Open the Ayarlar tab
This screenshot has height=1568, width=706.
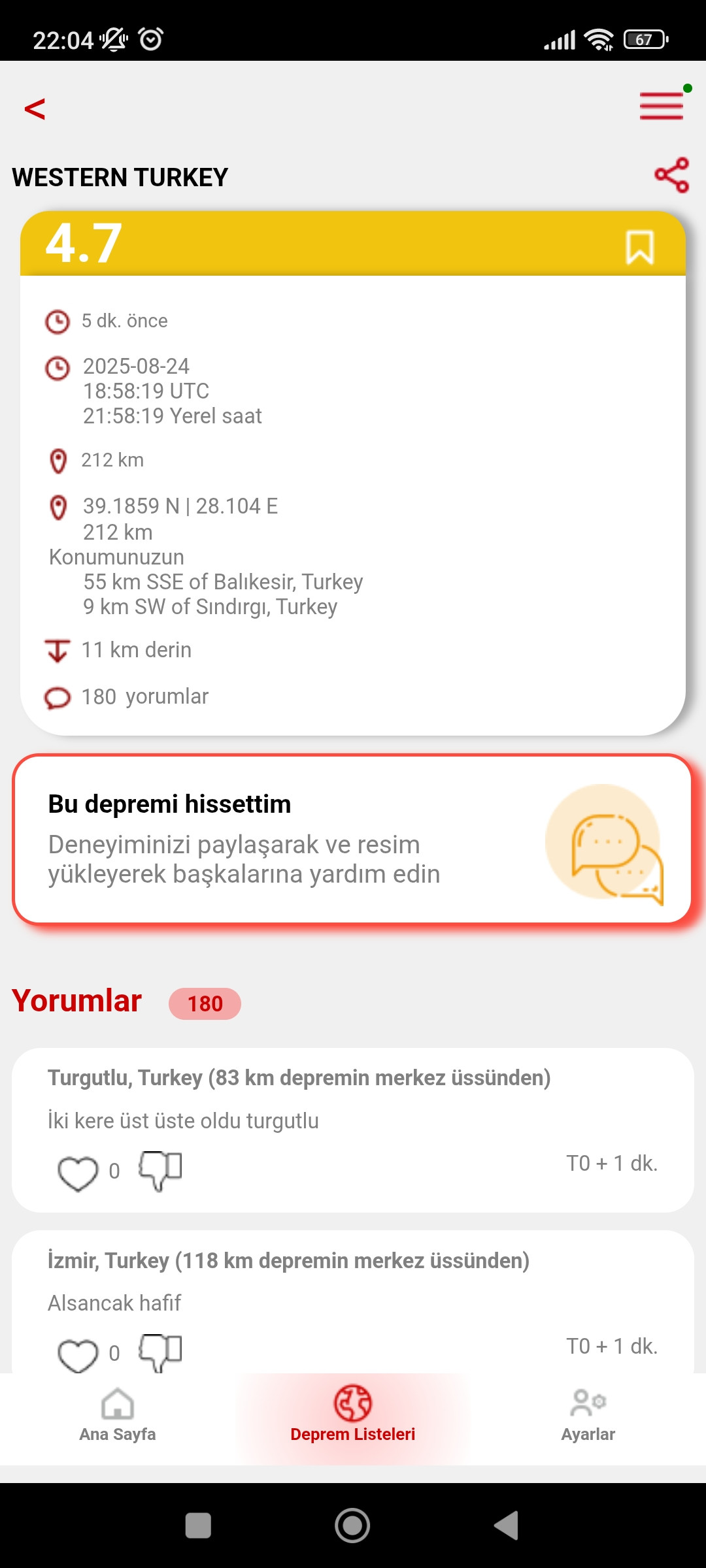tap(588, 1416)
